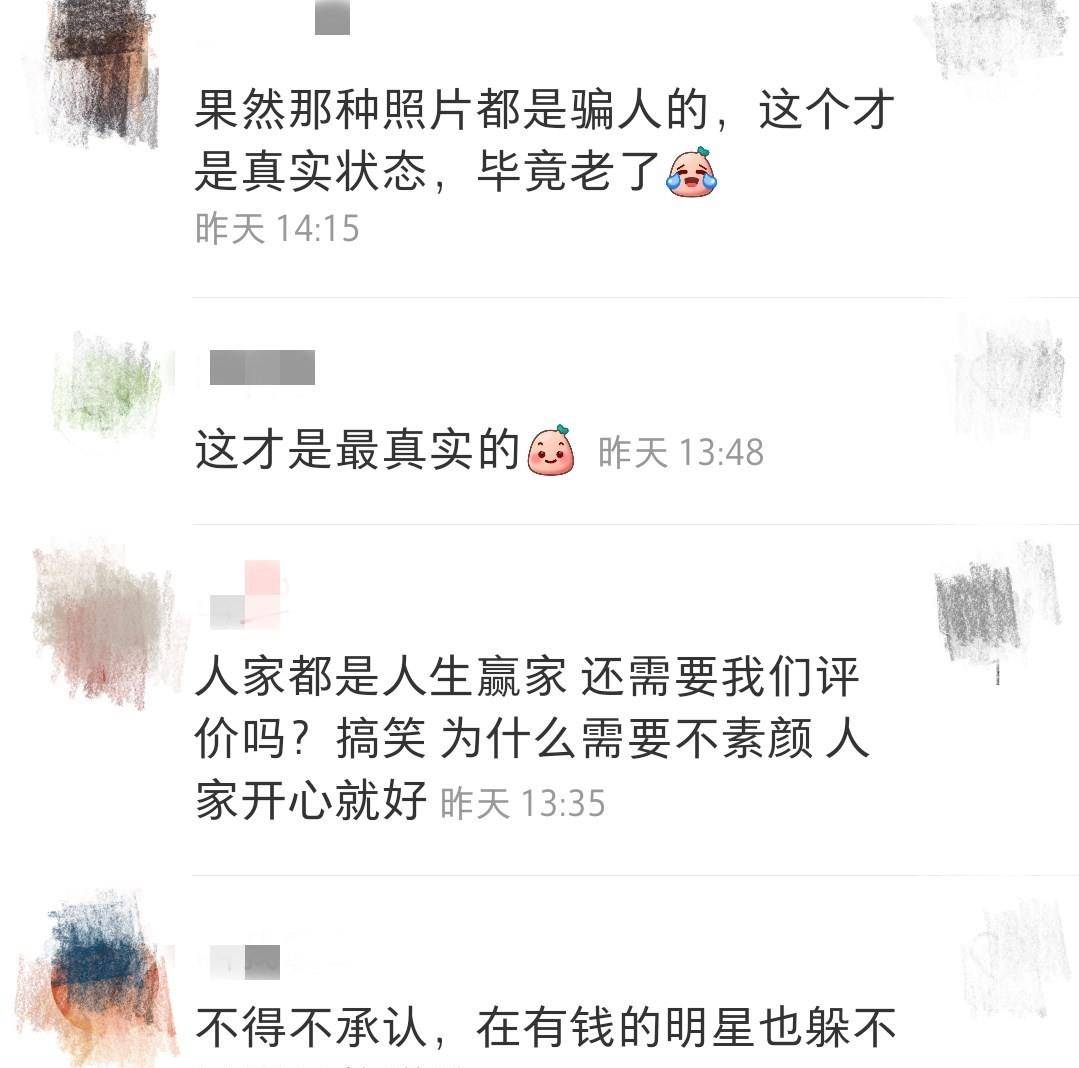1079x1068 pixels.
Task: Select the comment starting 人家都是人生赢家
Action: coord(530,740)
